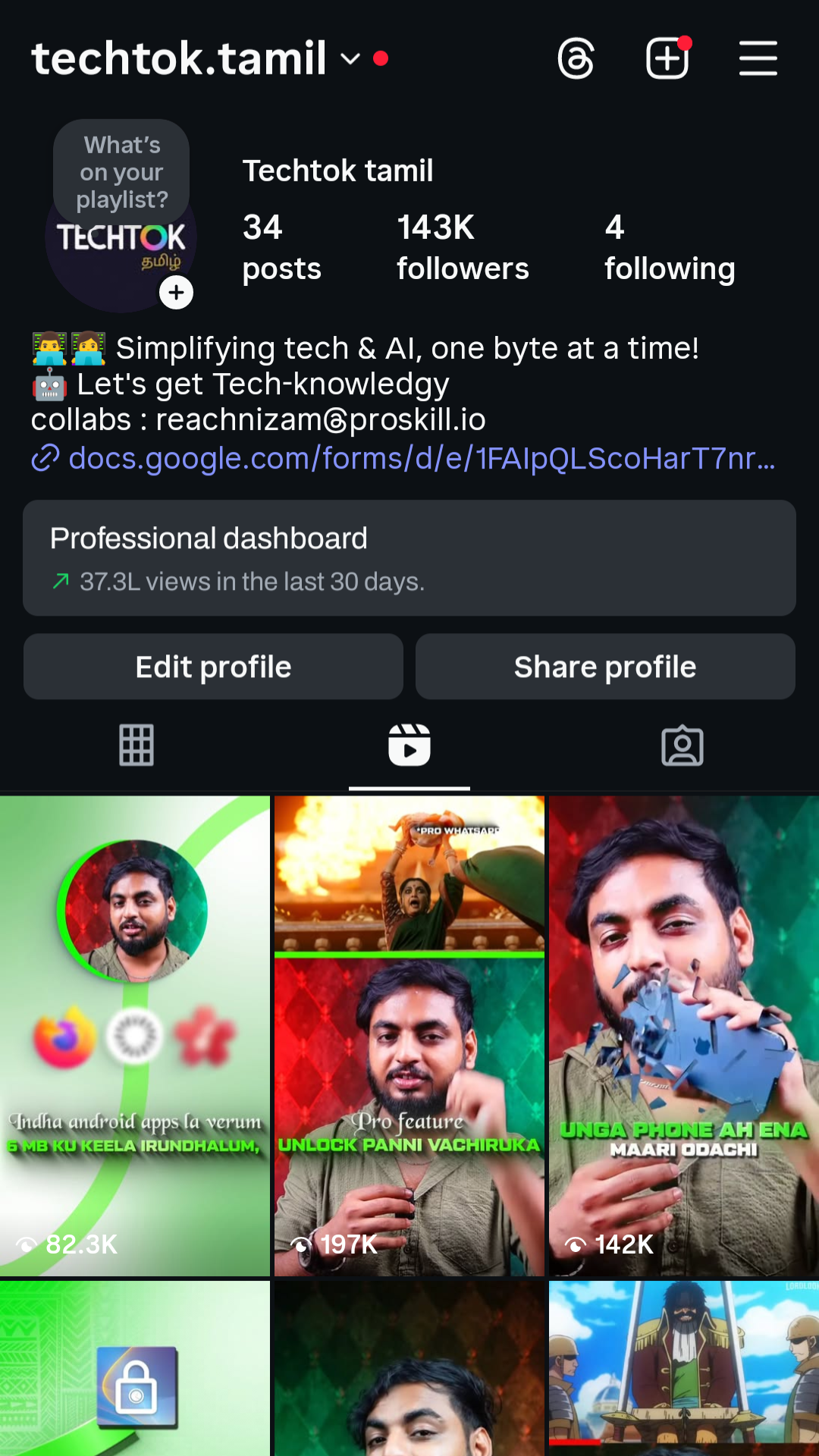Open Professional dashboard
Screen dimensions: 819x1456
409,557
